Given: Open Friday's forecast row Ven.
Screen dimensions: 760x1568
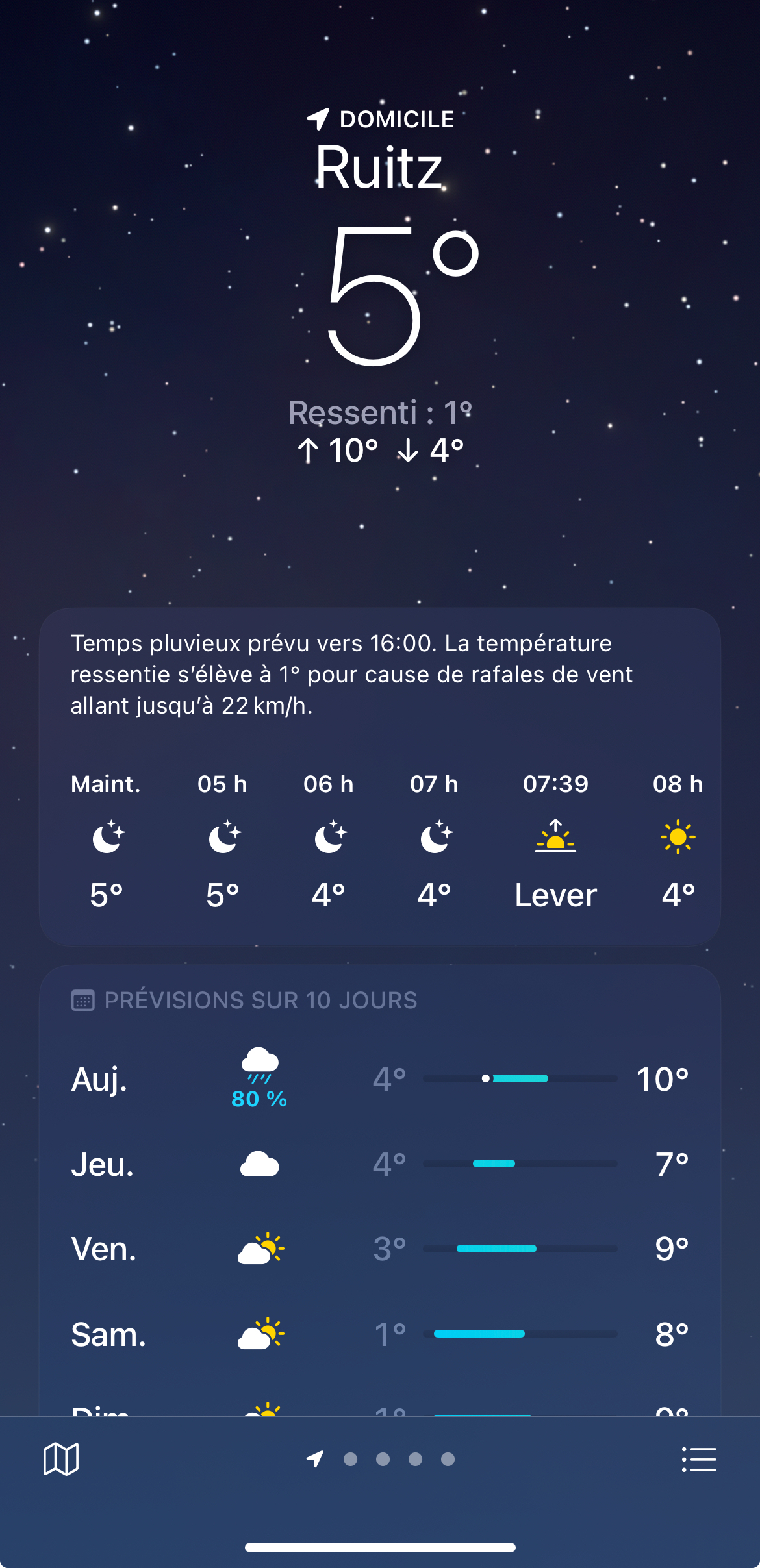Looking at the screenshot, I should [x=380, y=1249].
